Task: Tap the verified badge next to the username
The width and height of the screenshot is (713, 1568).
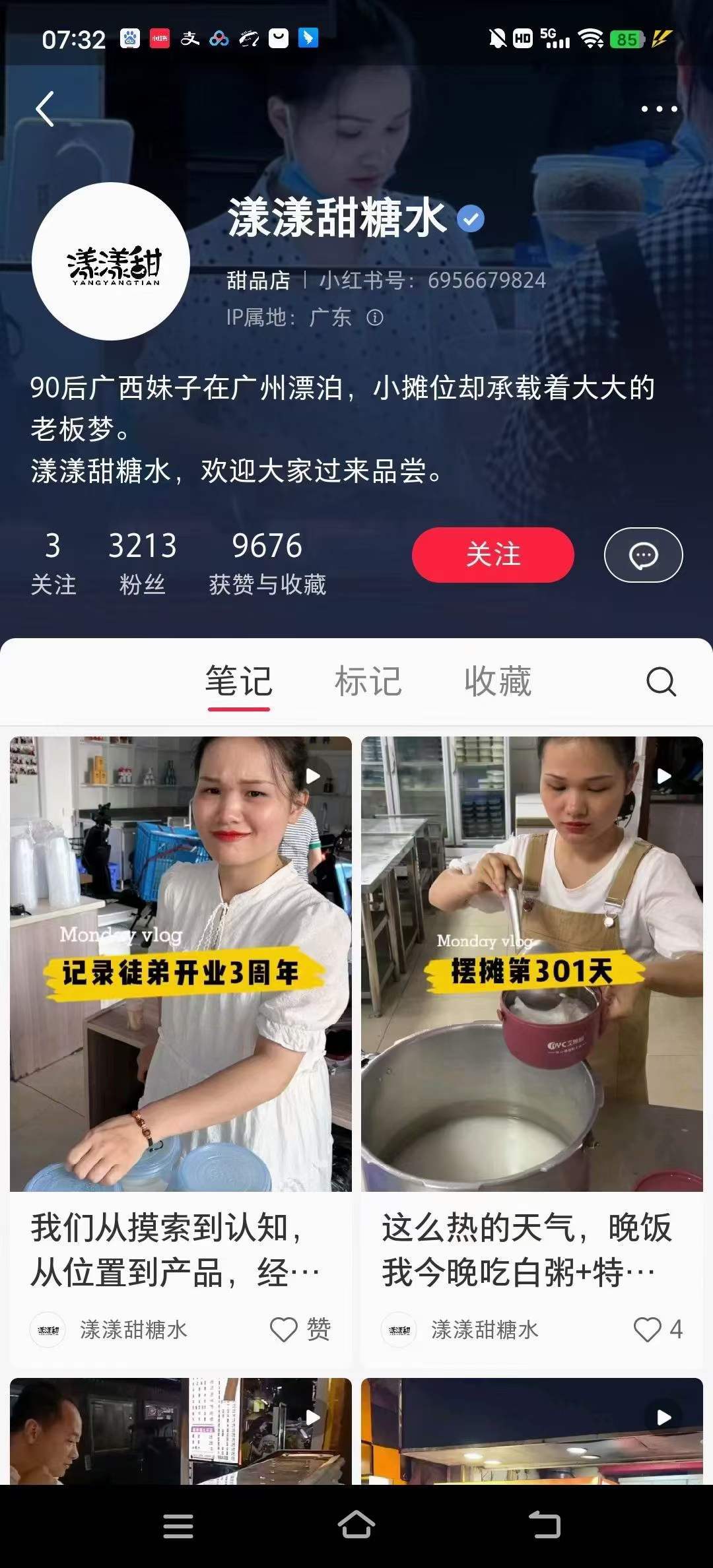Action: [470, 218]
